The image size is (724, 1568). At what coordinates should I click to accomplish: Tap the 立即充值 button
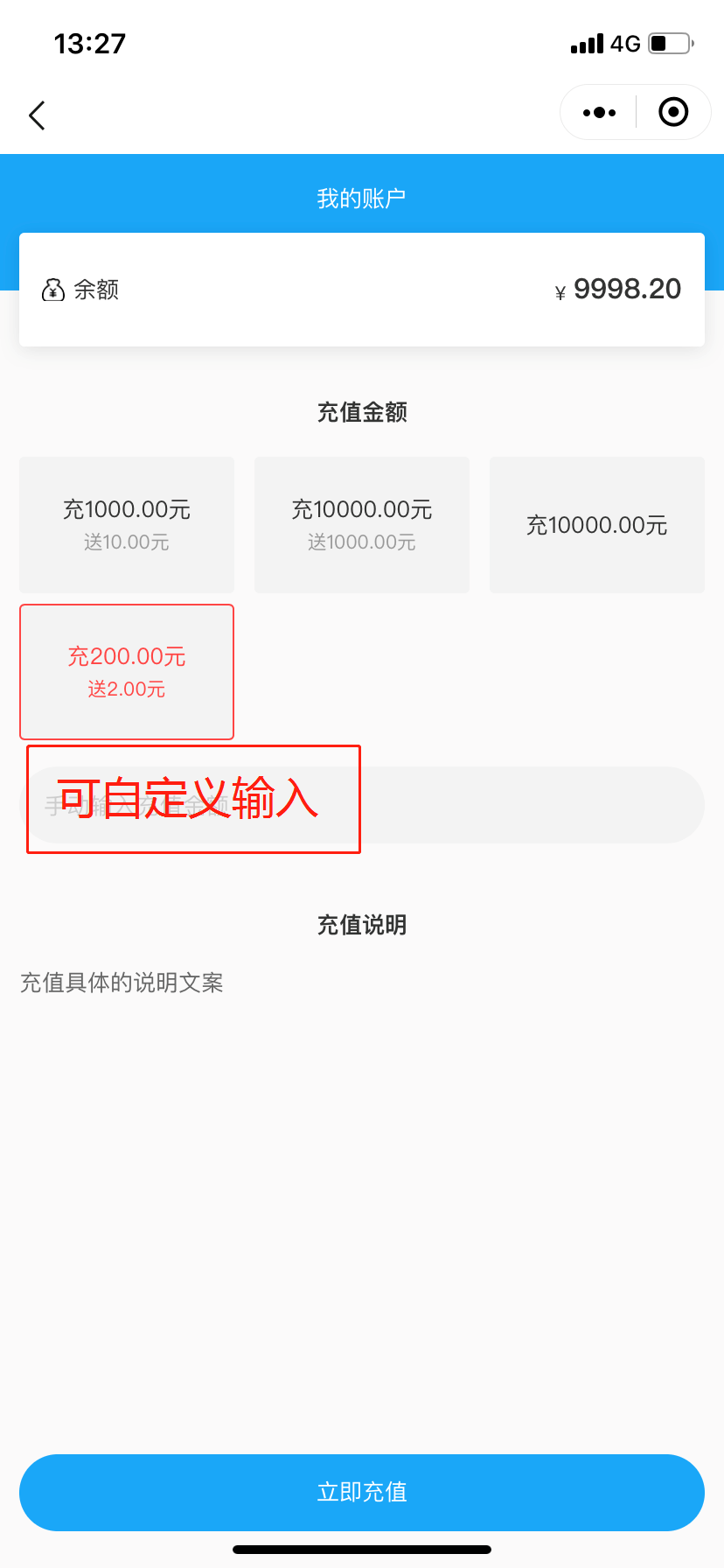coord(362,1492)
